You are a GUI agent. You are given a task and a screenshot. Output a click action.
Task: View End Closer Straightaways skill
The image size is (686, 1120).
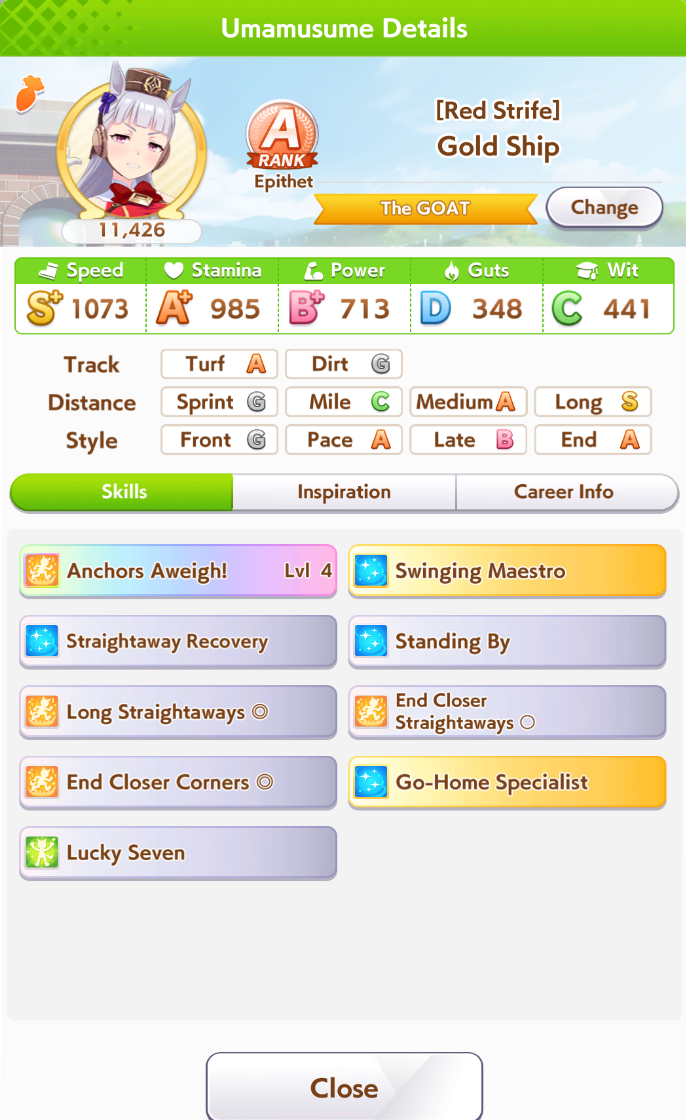(x=506, y=712)
